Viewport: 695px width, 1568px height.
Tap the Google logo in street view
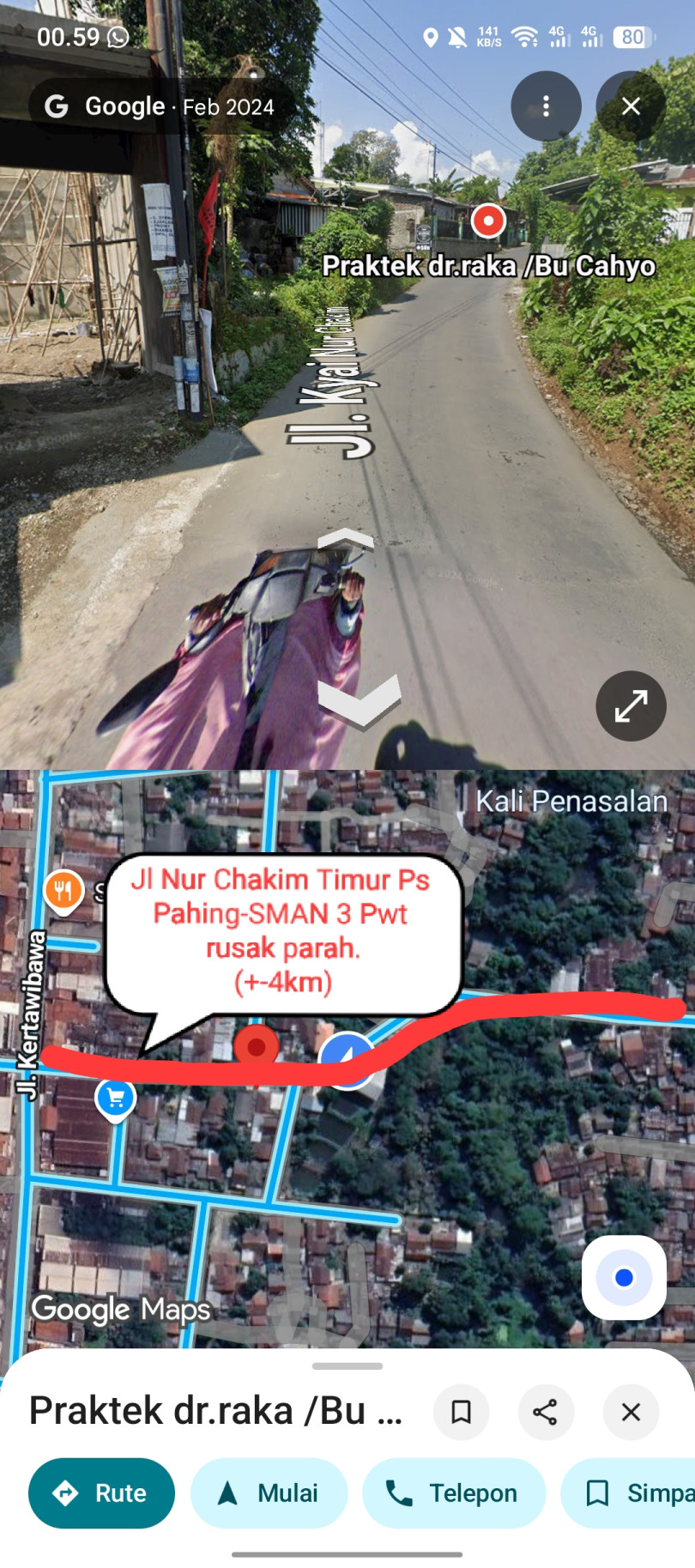coord(56,106)
